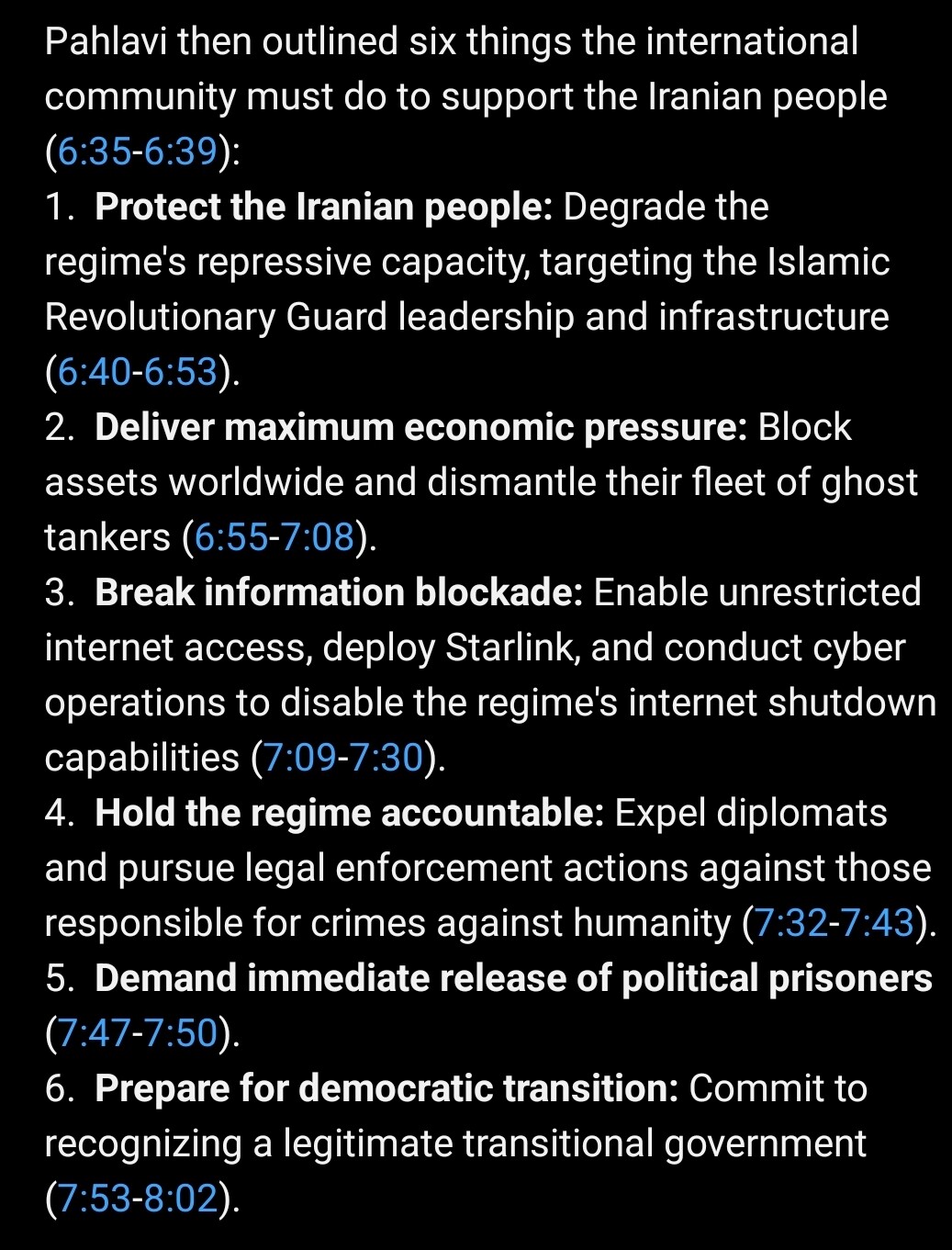This screenshot has height=1250, width=952.
Task: Go to timestamp 7:53
Action: coord(94,1199)
